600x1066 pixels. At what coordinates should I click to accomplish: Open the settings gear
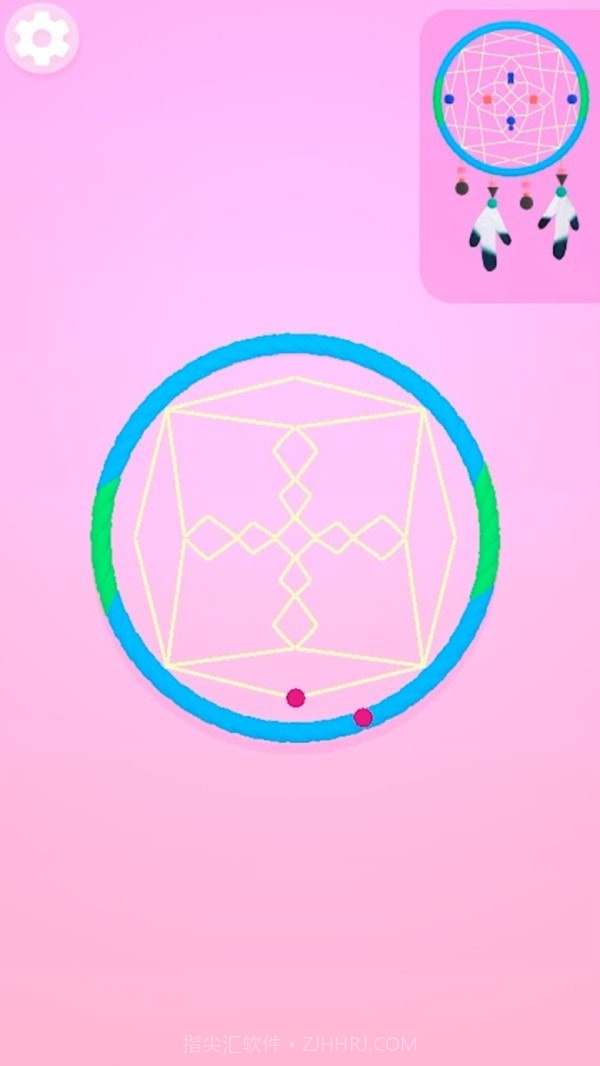pyautogui.click(x=42, y=39)
